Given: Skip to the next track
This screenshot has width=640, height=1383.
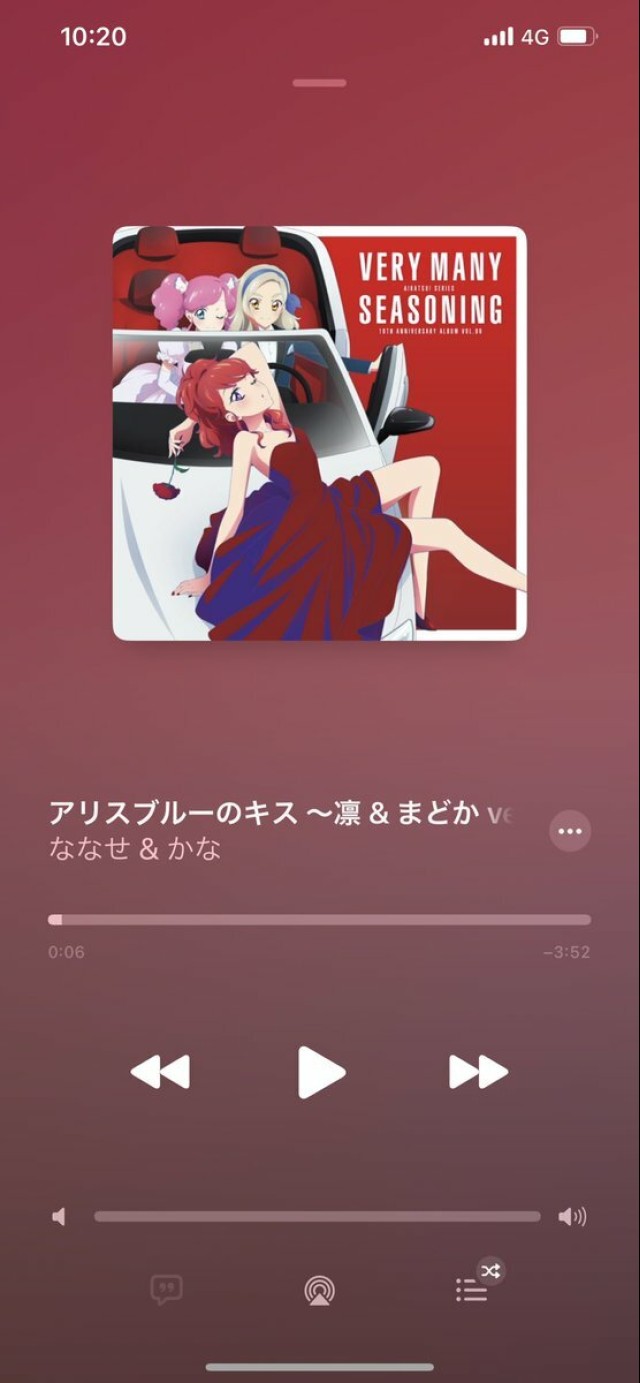Looking at the screenshot, I should point(478,1072).
